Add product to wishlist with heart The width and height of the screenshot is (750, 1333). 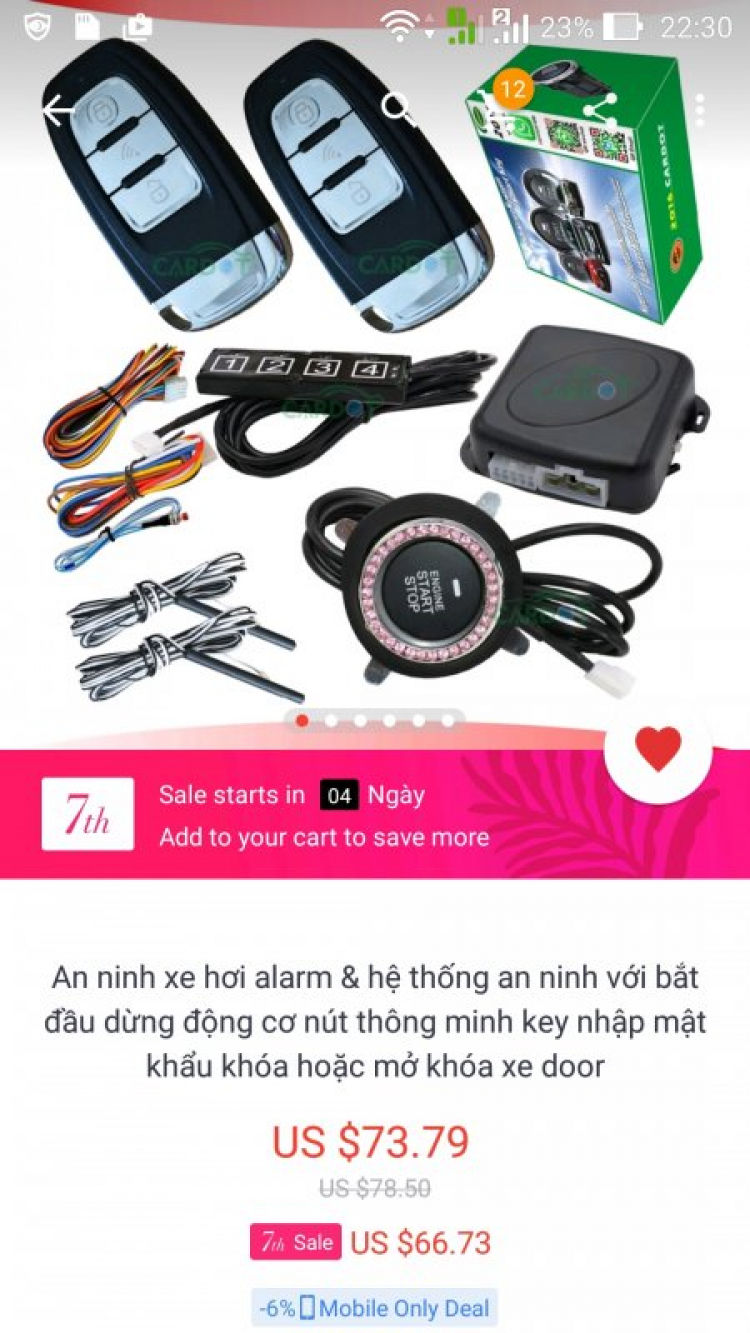pos(658,749)
